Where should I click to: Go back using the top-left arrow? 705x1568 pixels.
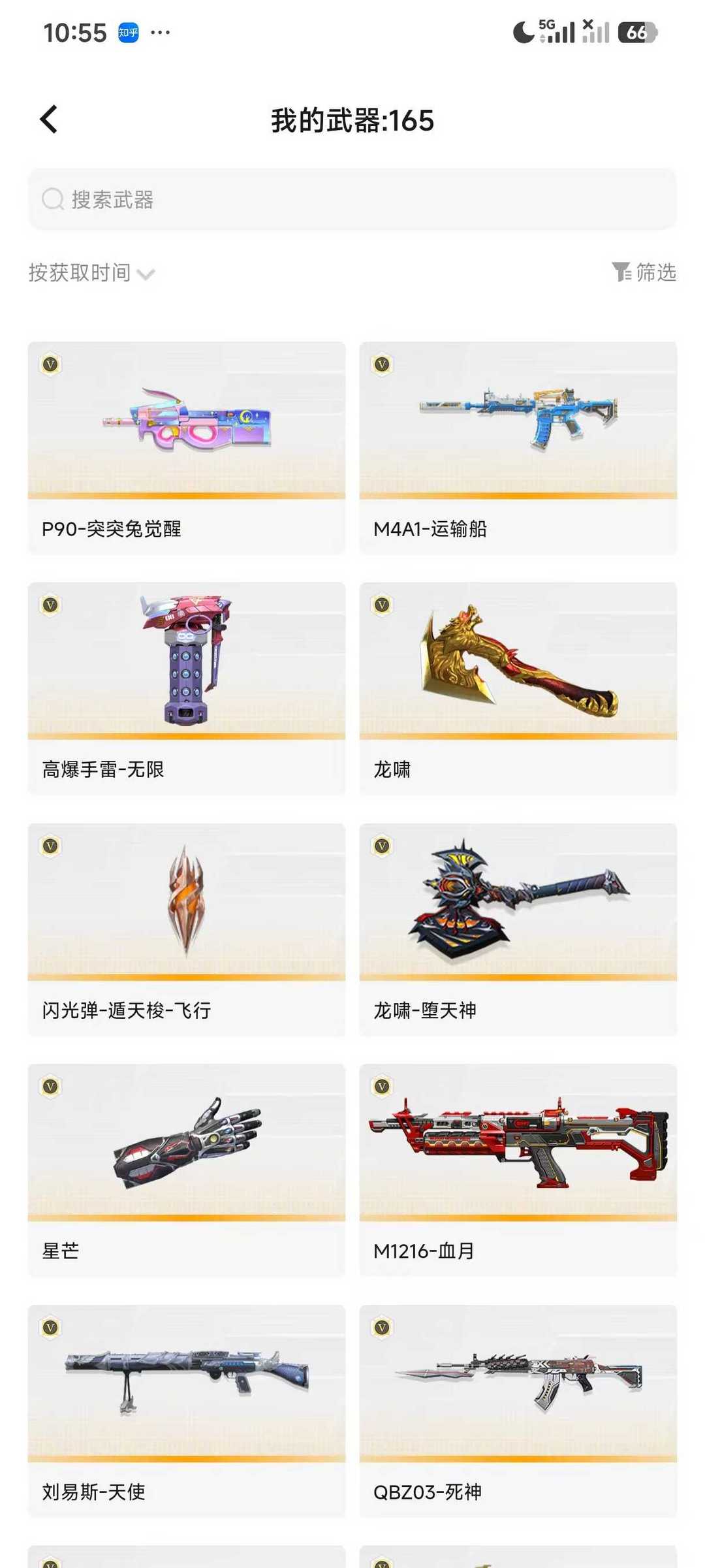[x=49, y=120]
